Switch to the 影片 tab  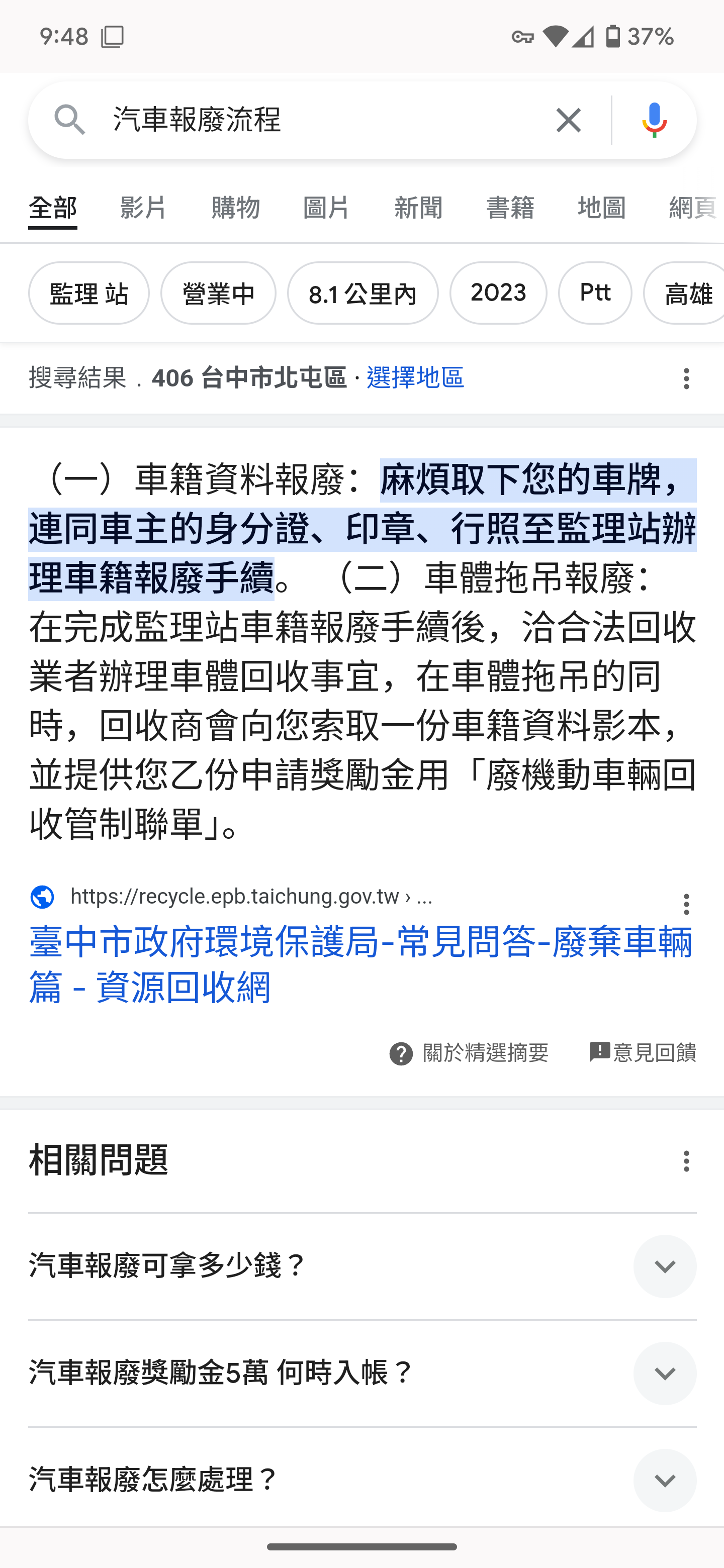pyautogui.click(x=144, y=208)
